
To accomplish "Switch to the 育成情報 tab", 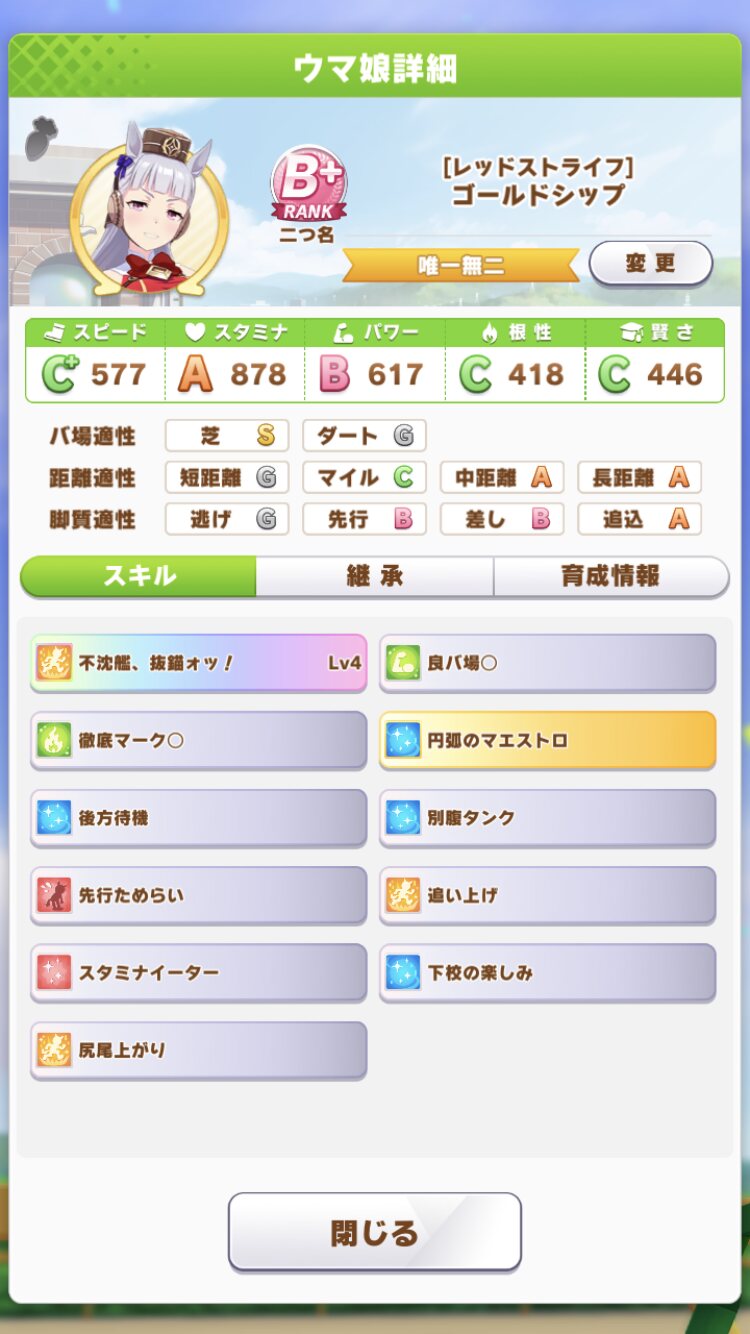I will (x=610, y=576).
